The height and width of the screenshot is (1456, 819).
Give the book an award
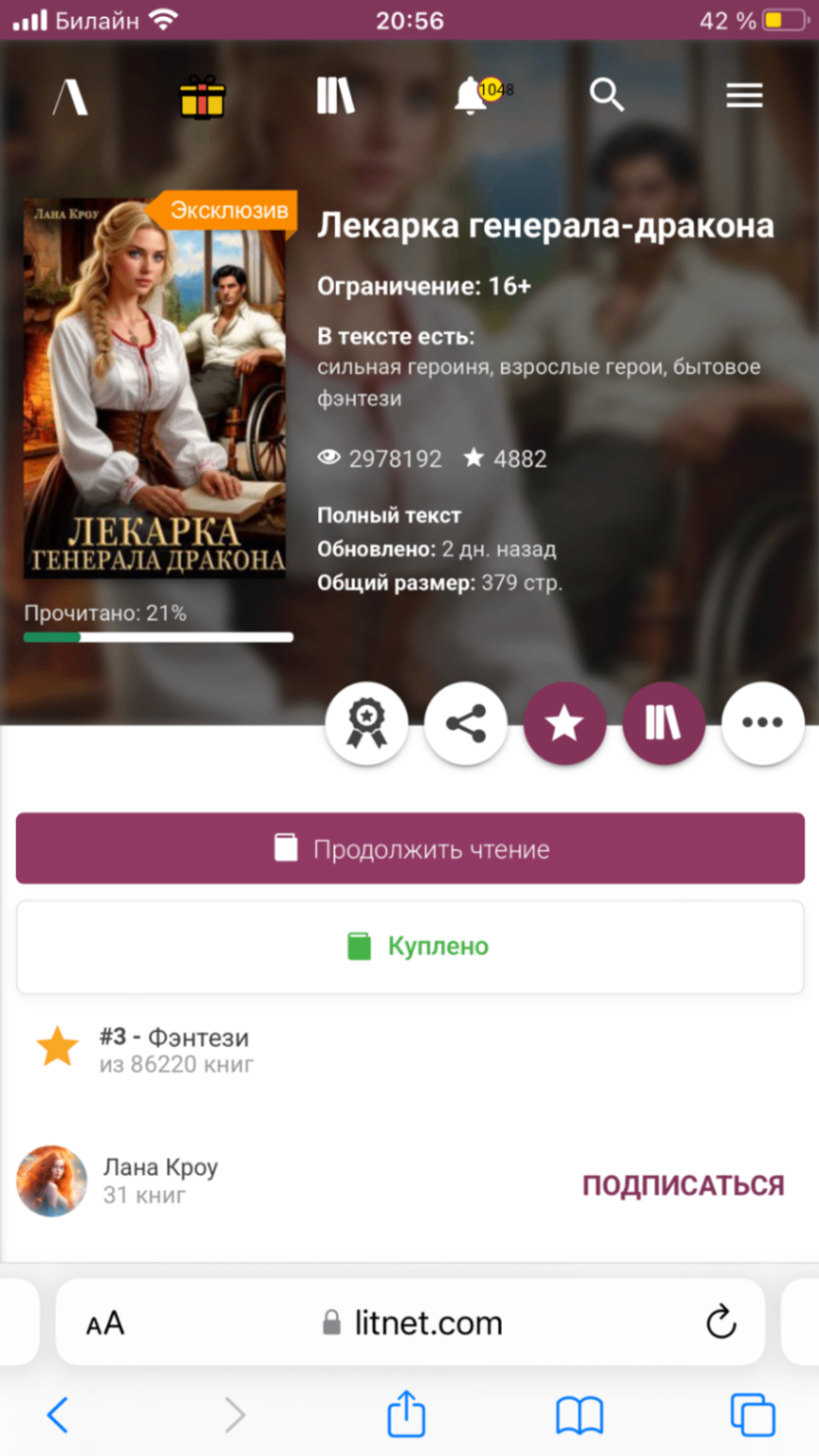tap(366, 724)
